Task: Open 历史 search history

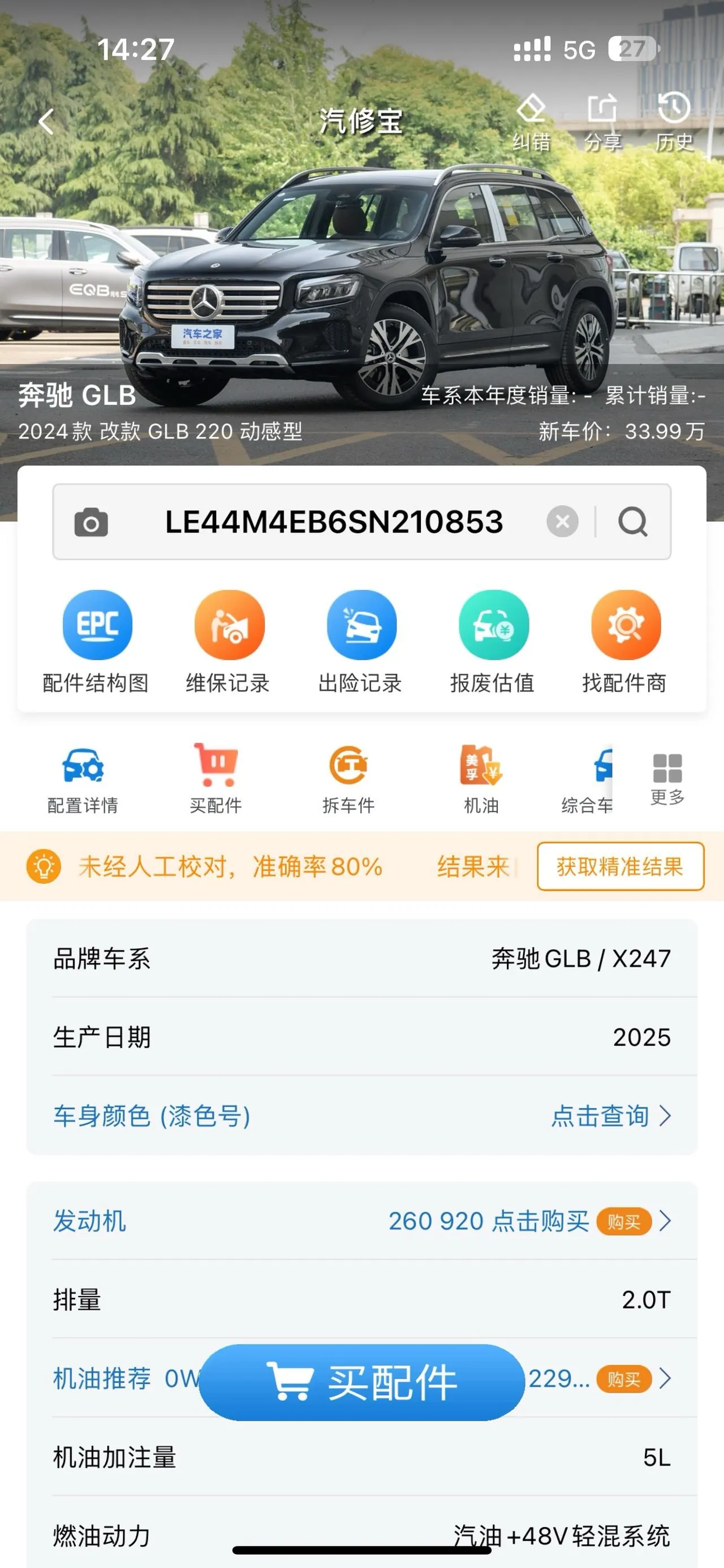Action: click(674, 122)
